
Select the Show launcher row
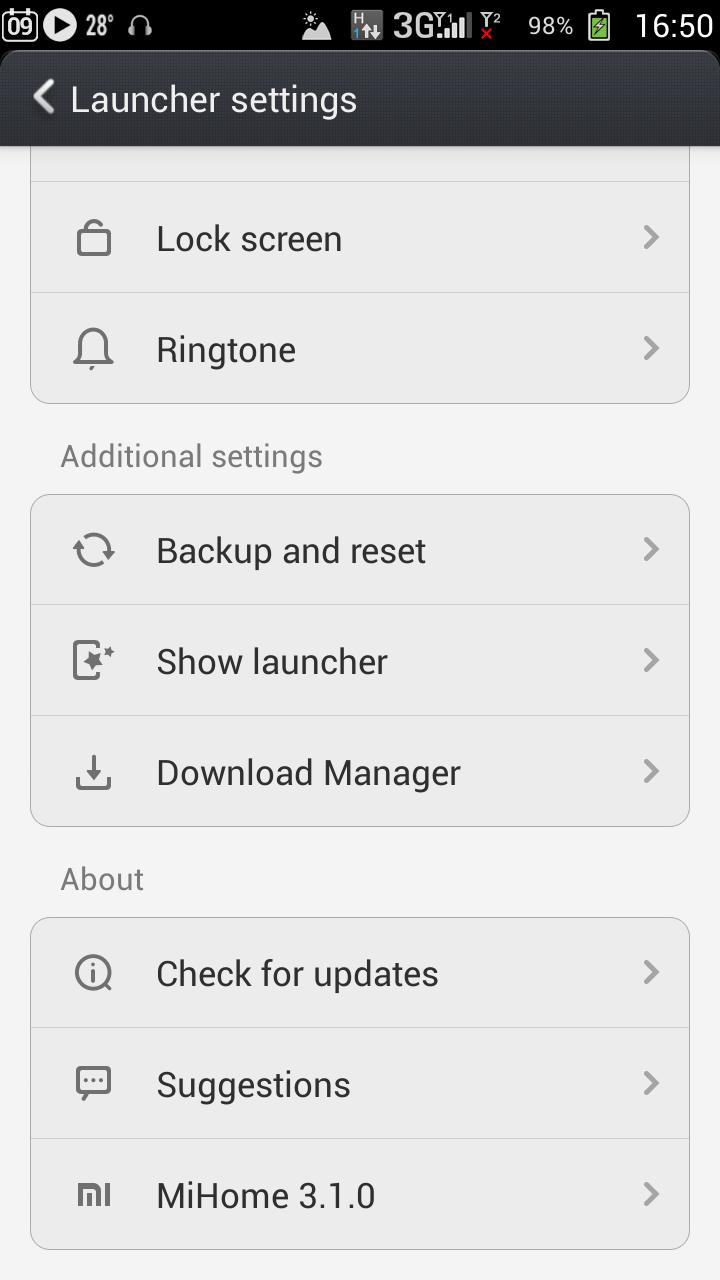360,661
